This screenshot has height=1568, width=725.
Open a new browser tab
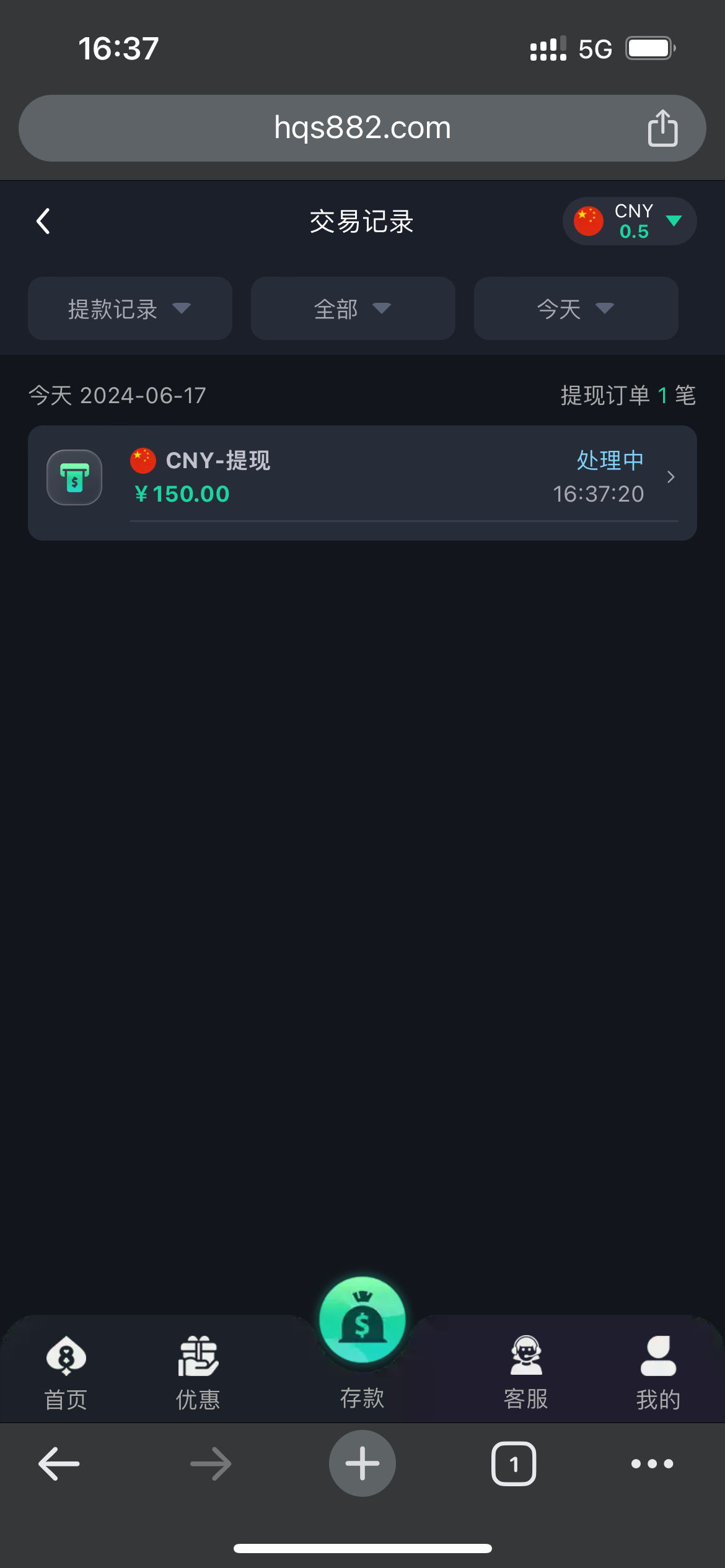coord(362,1463)
